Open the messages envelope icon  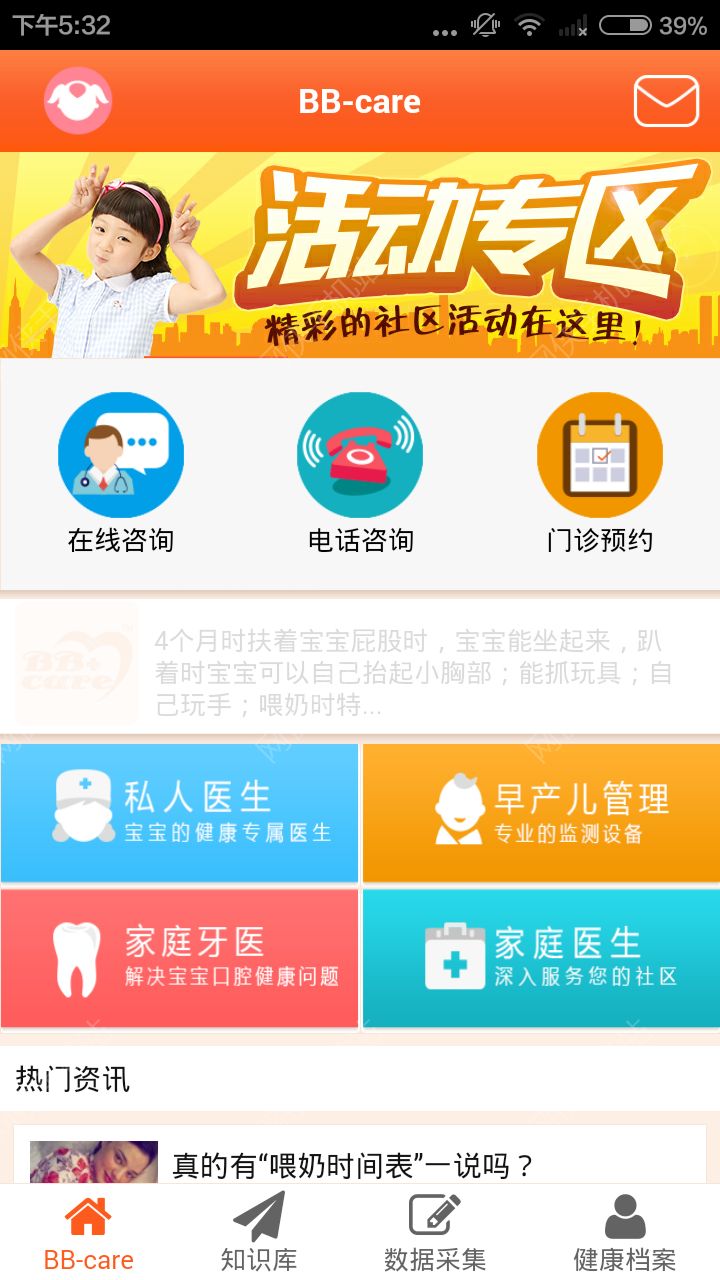(x=666, y=102)
